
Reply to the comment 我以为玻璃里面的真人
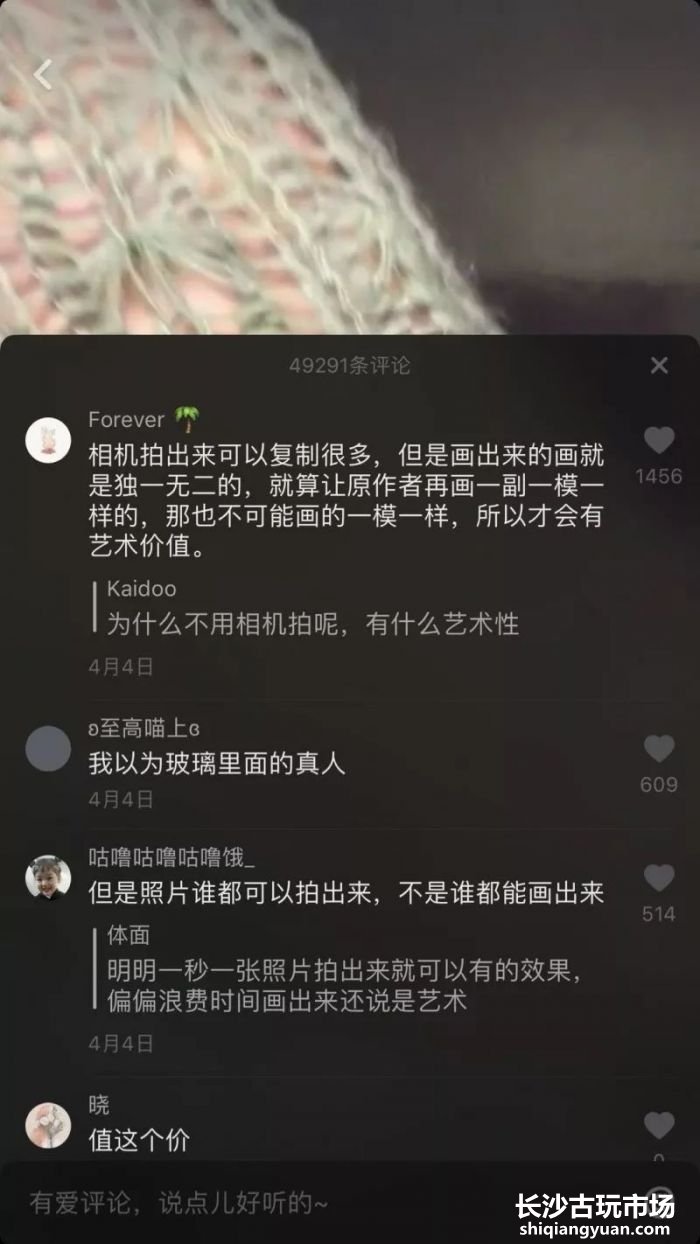(x=217, y=765)
